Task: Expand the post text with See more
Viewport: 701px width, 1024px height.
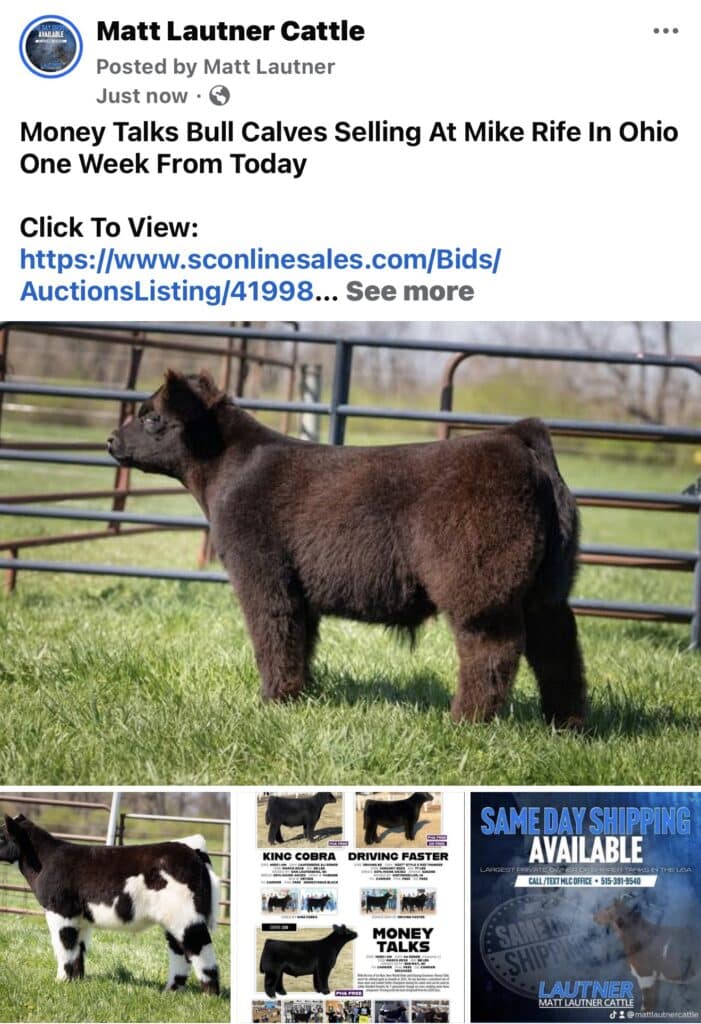Action: [x=409, y=291]
